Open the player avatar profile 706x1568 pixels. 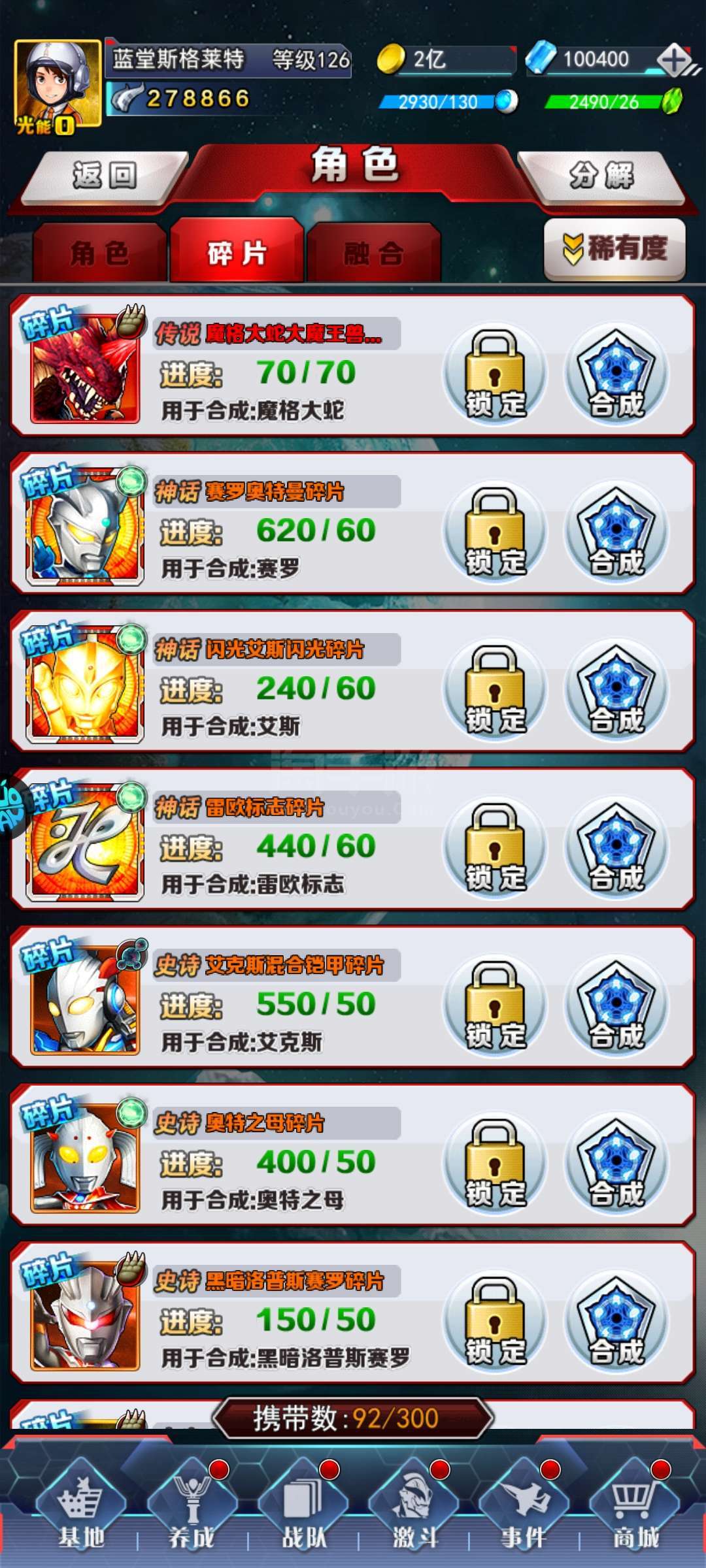tap(58, 84)
